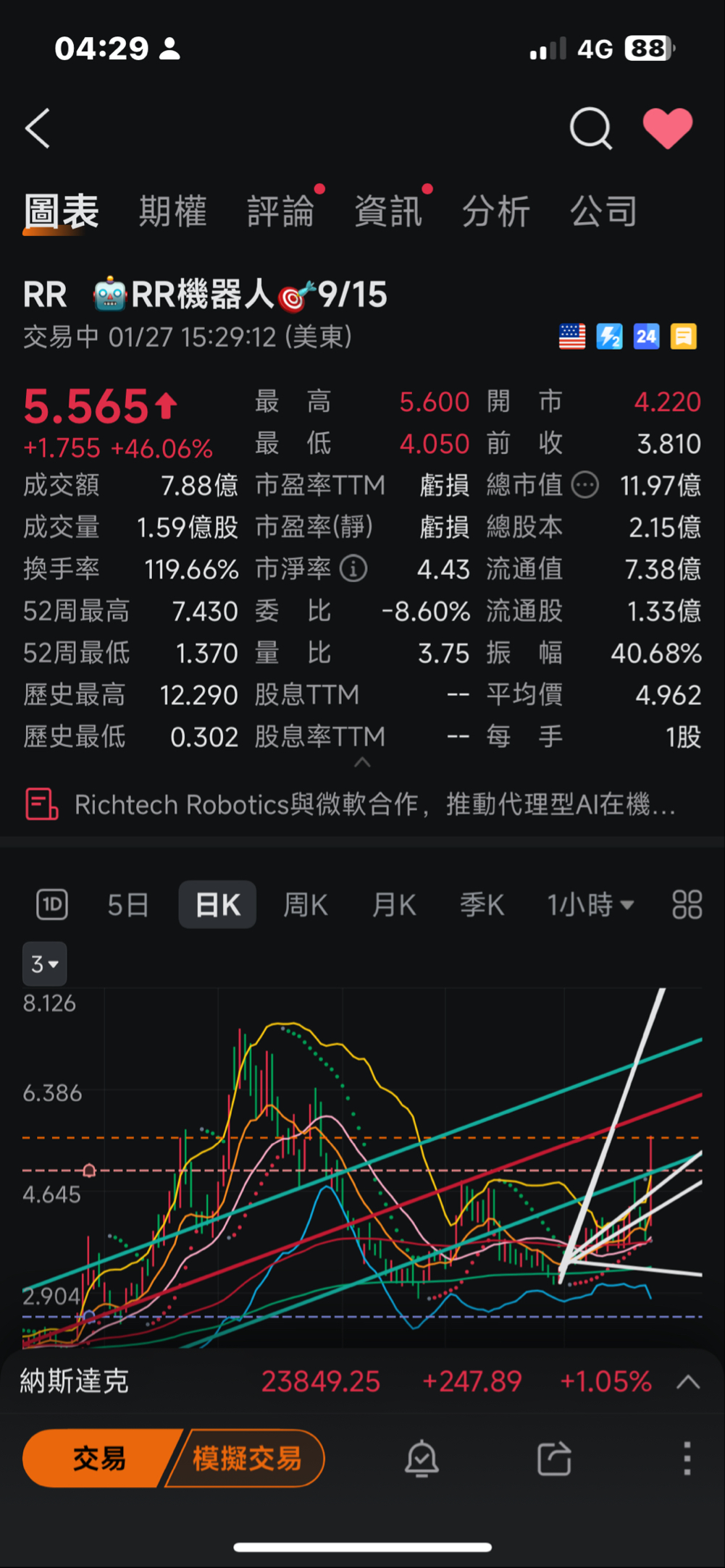Go back using the back arrow icon

click(38, 128)
